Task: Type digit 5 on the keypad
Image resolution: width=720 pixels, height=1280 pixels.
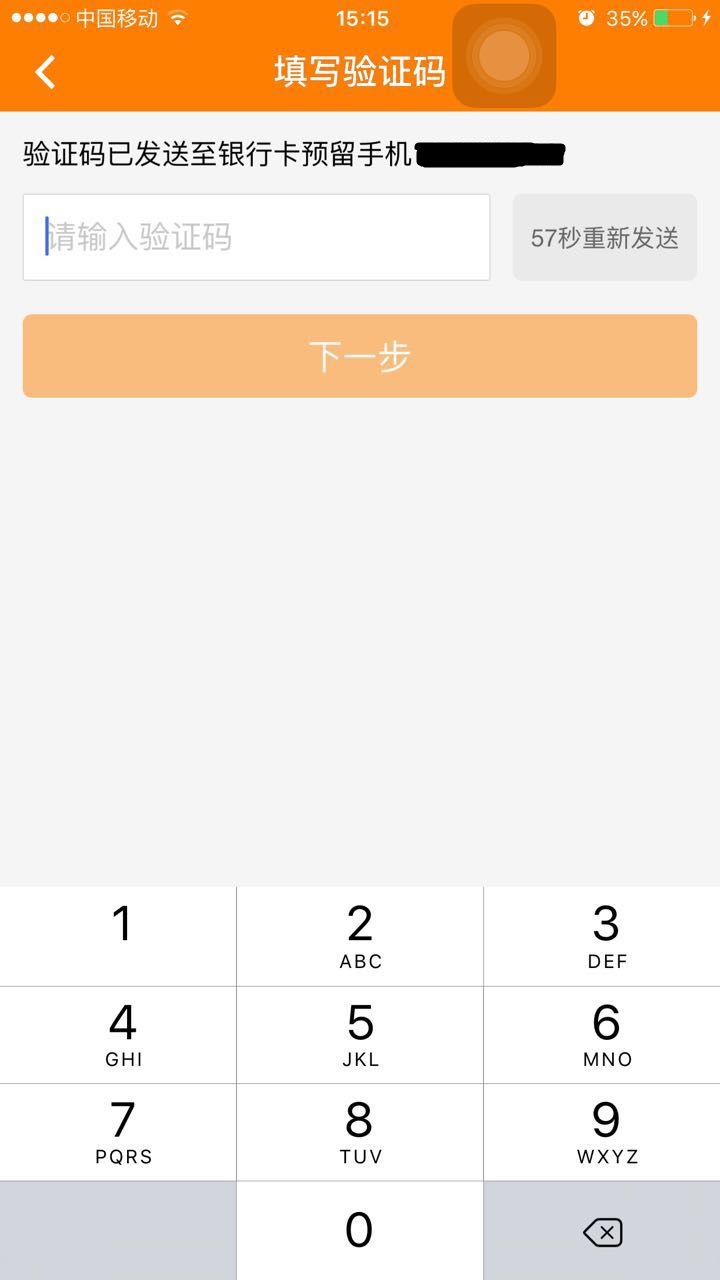Action: click(x=360, y=1033)
